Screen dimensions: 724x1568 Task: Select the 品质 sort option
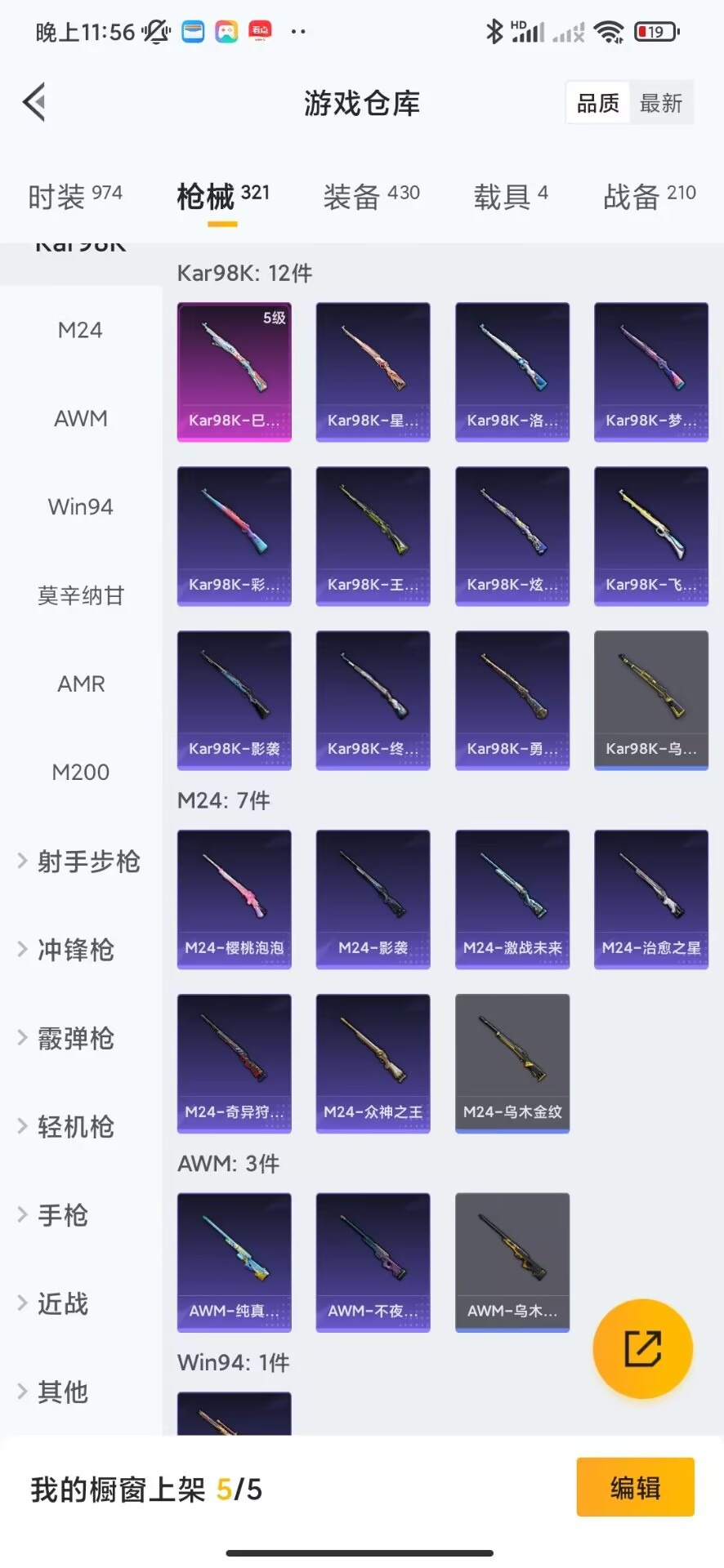tap(598, 103)
